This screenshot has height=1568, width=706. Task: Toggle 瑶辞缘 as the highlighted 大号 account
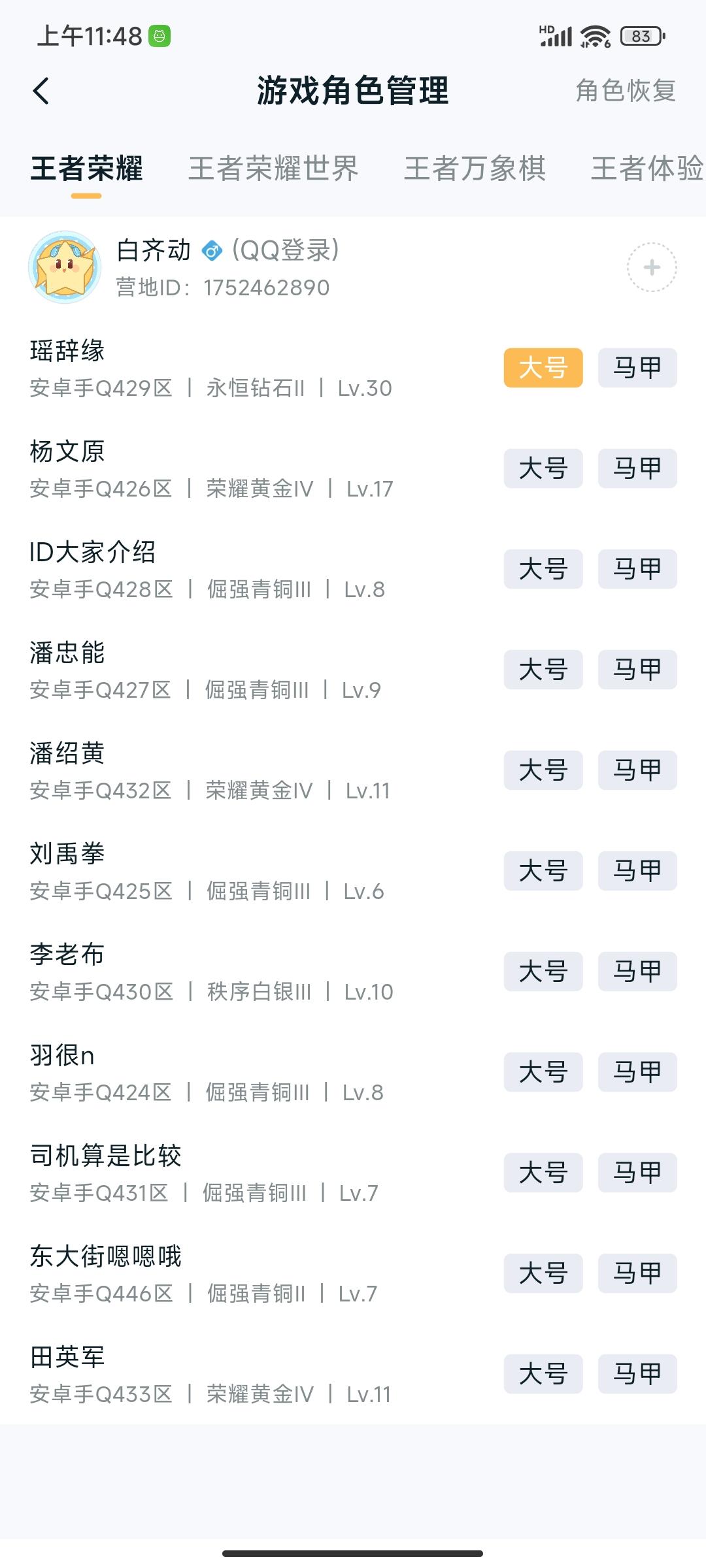pos(543,368)
